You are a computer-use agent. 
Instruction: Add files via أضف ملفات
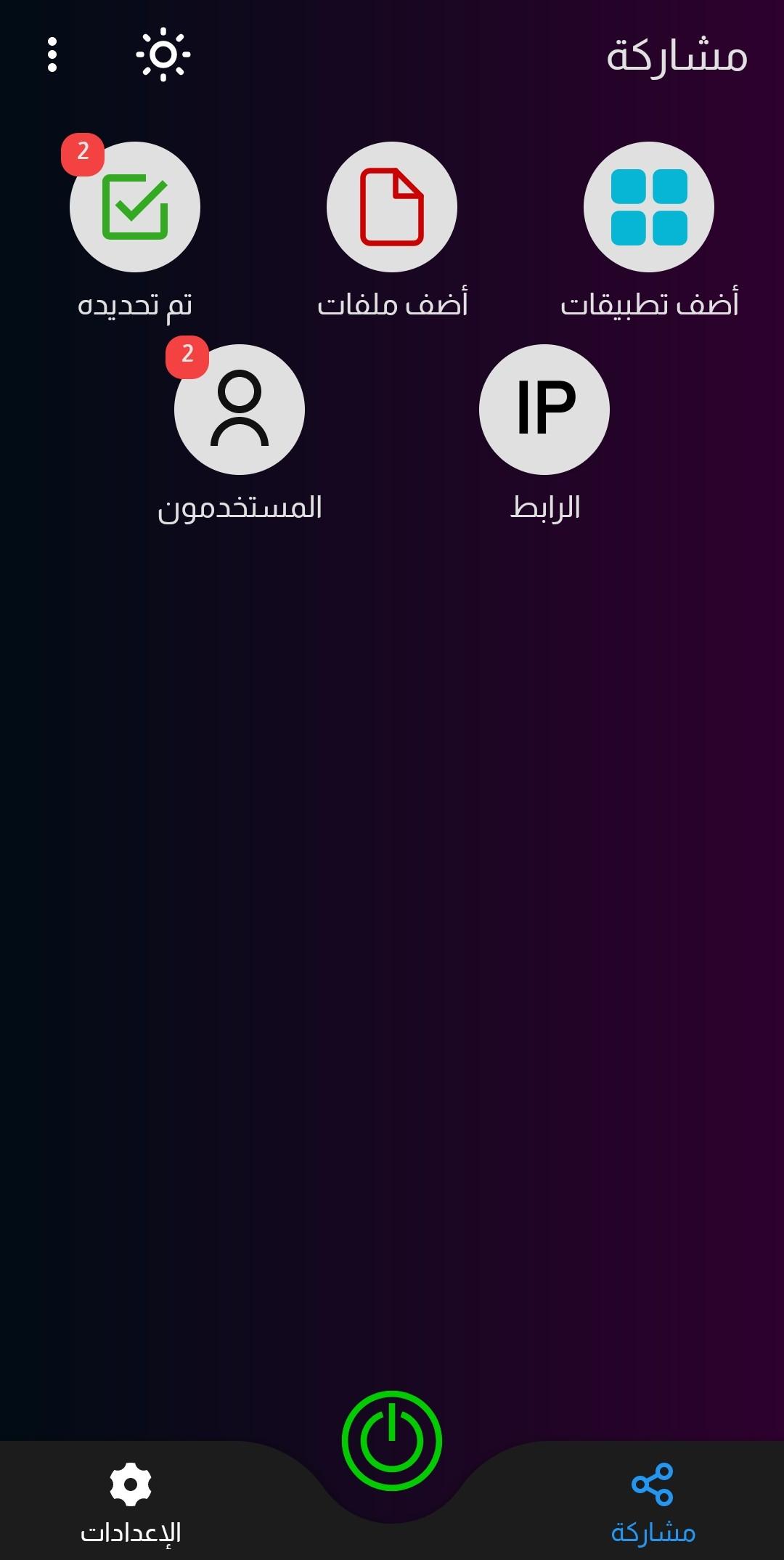point(392,208)
